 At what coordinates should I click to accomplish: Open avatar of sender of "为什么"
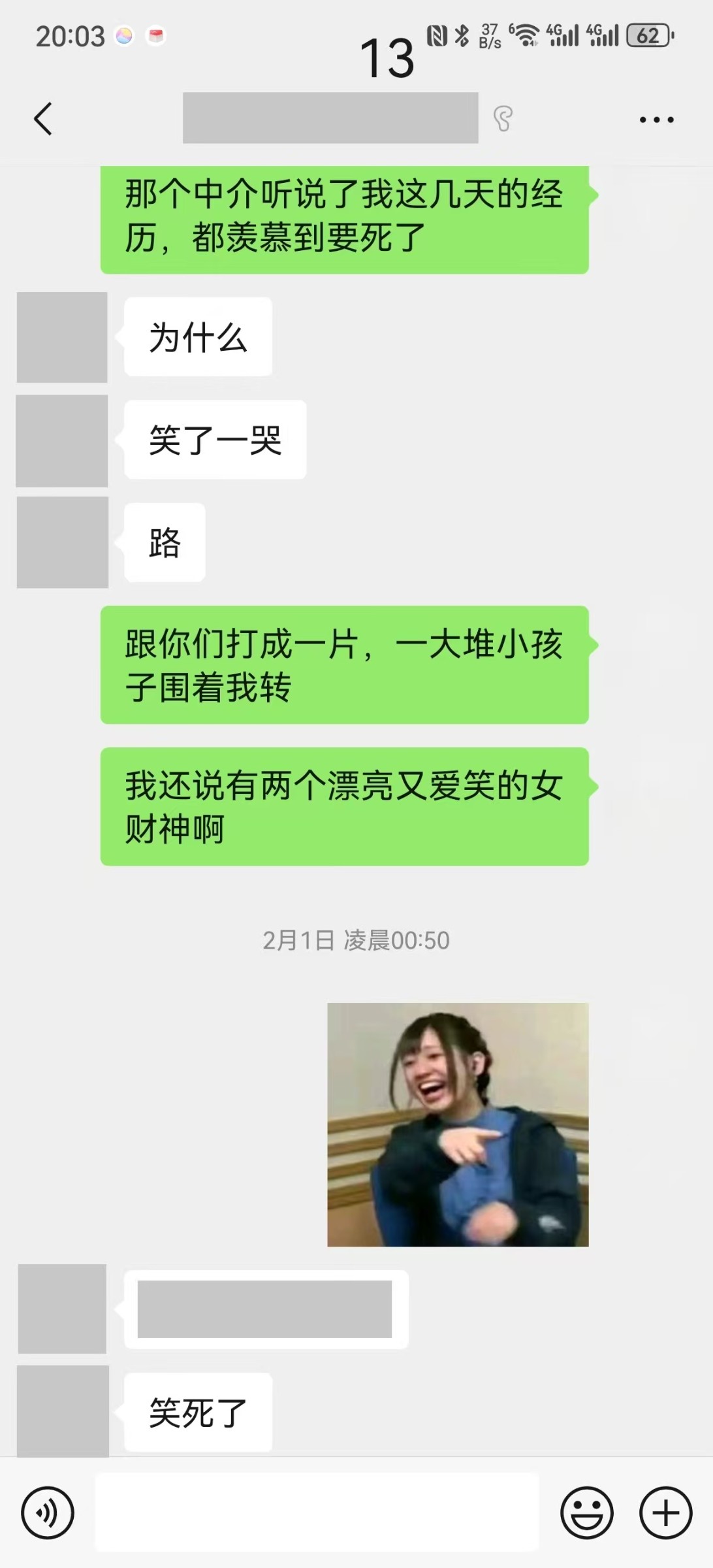62,337
